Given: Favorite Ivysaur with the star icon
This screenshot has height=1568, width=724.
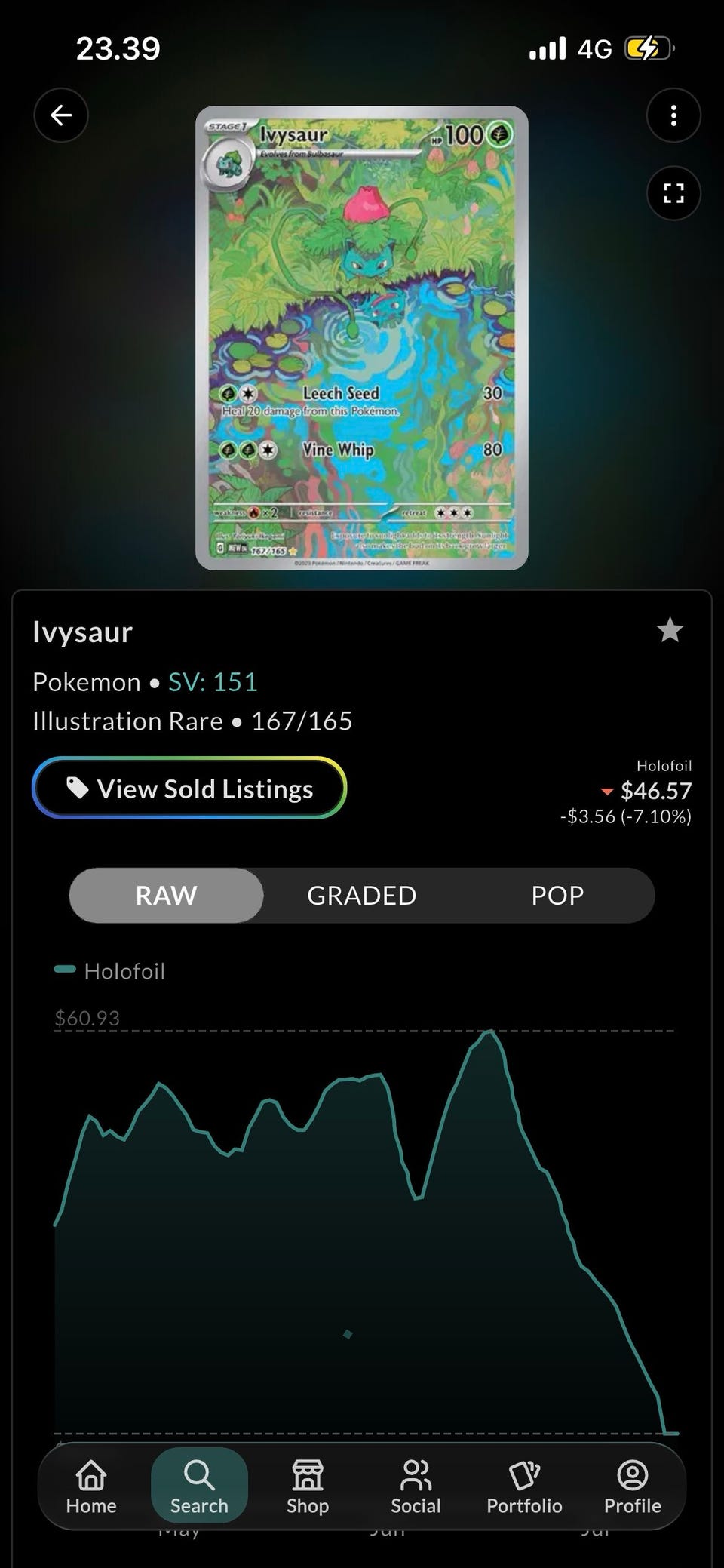Looking at the screenshot, I should click(670, 630).
